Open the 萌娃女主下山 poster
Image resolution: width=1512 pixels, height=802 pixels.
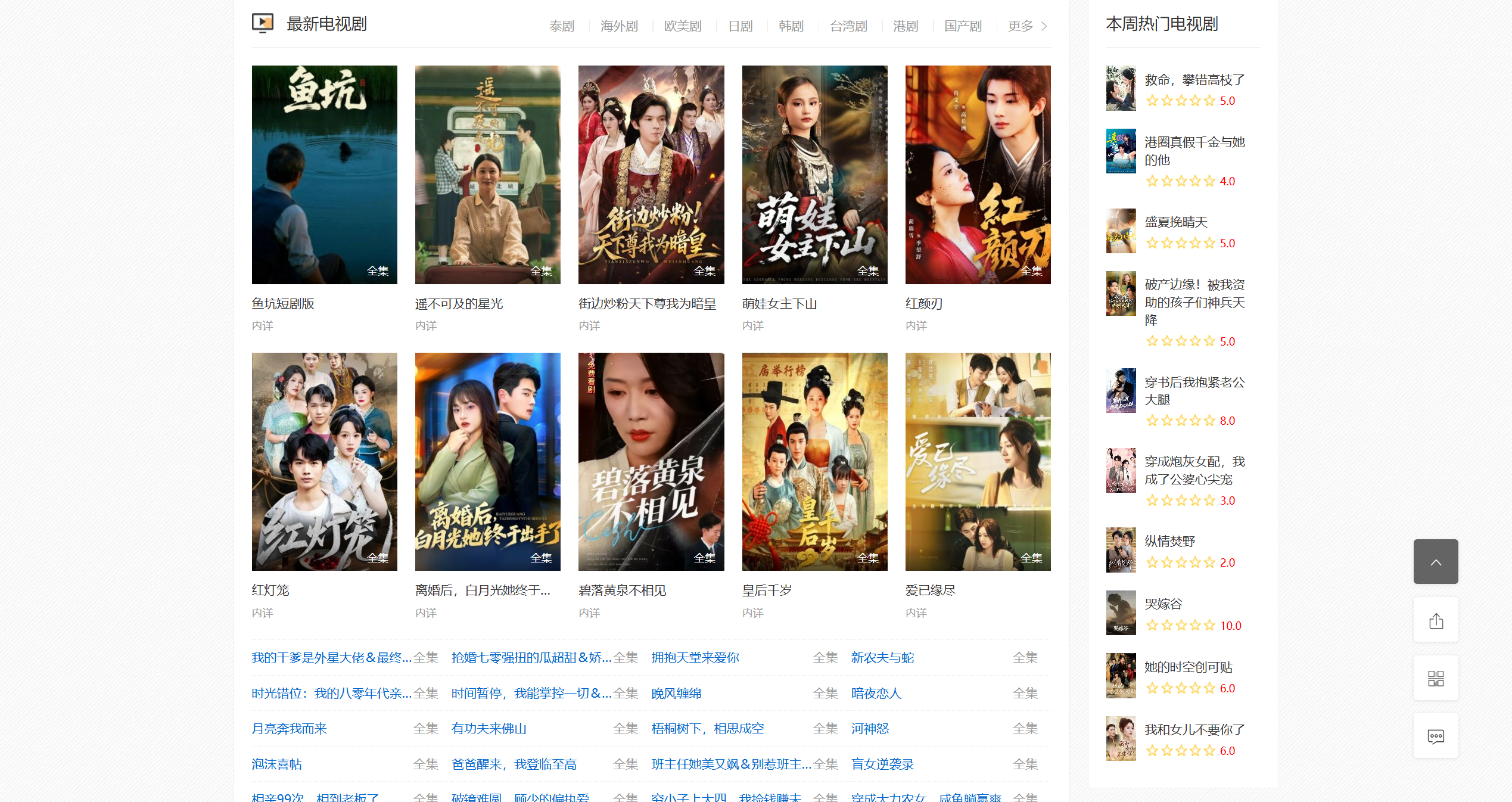(814, 175)
